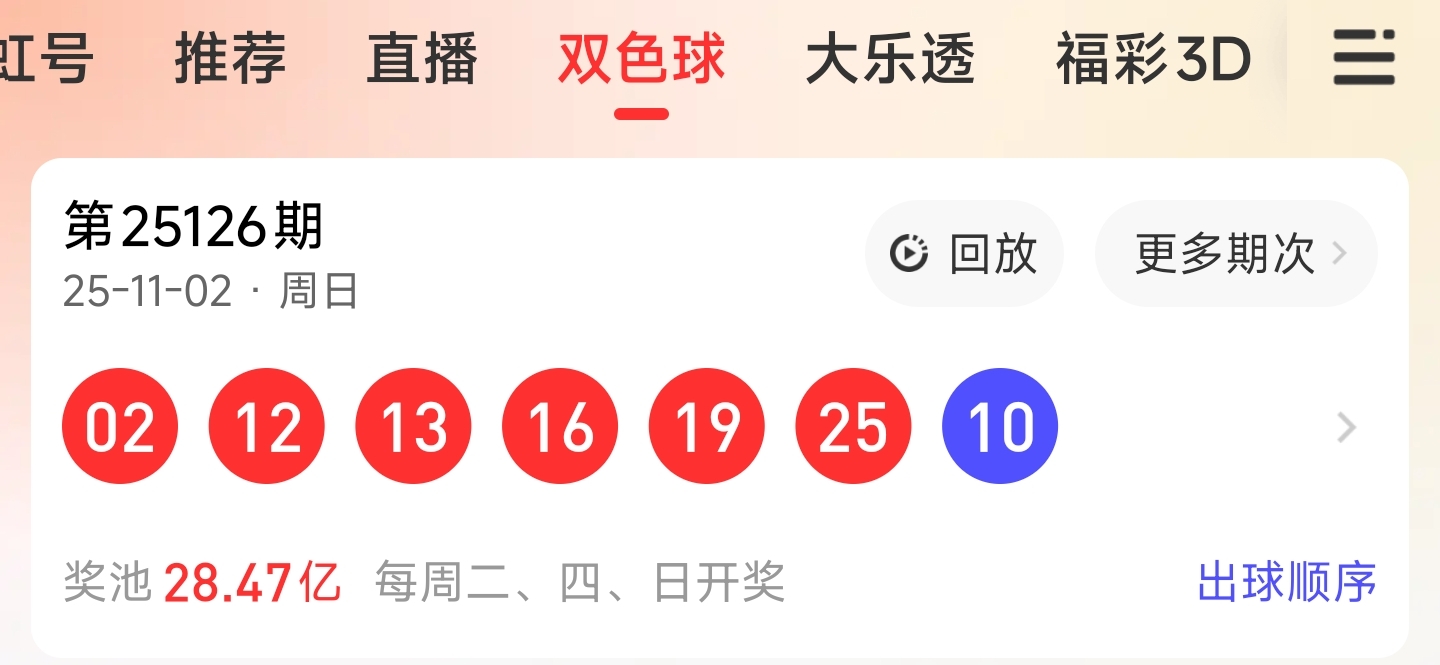This screenshot has height=665, width=1440.
Task: Switch to the 推荐 tab
Action: [x=231, y=59]
